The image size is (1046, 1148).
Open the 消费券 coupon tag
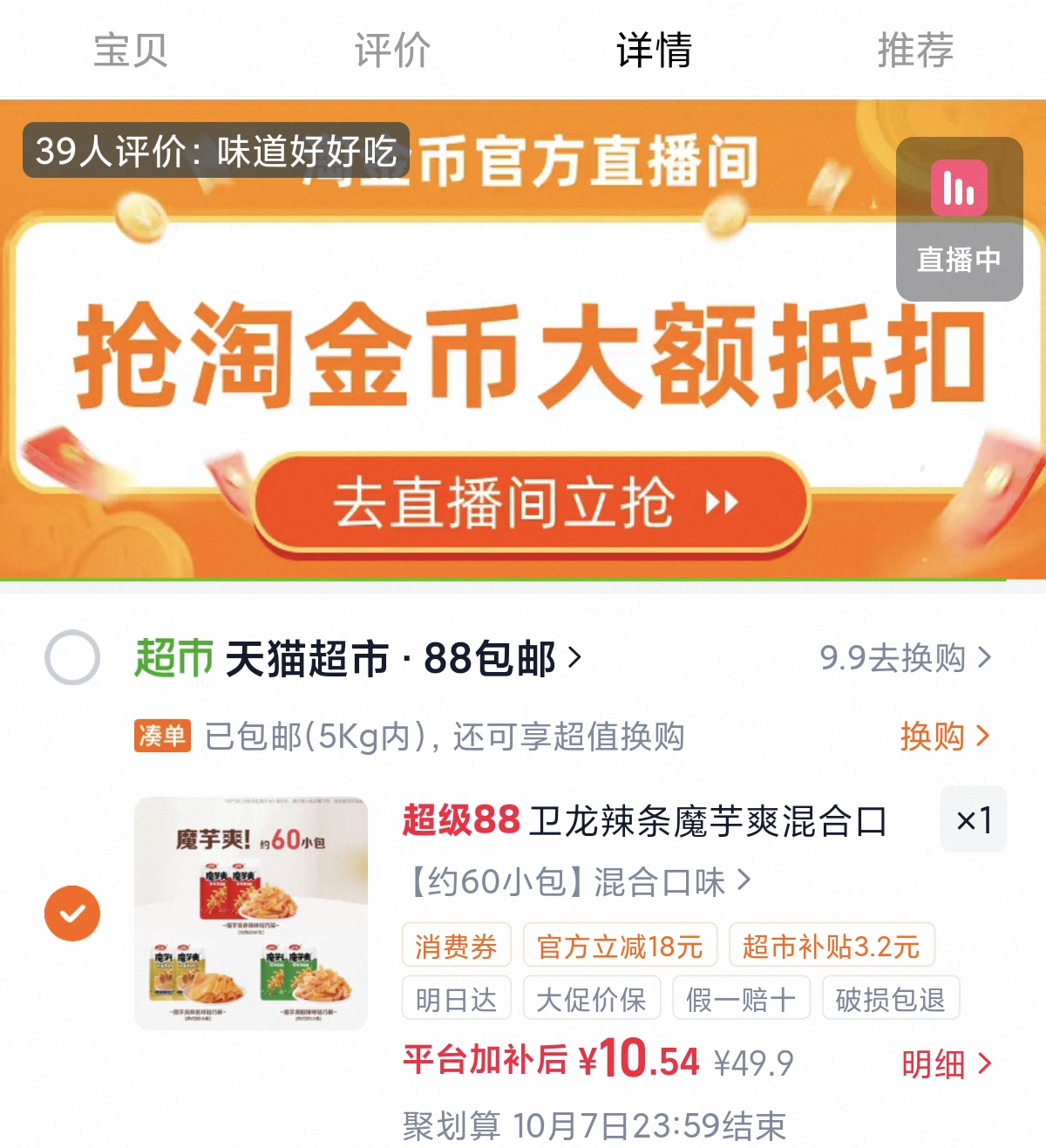pos(456,946)
